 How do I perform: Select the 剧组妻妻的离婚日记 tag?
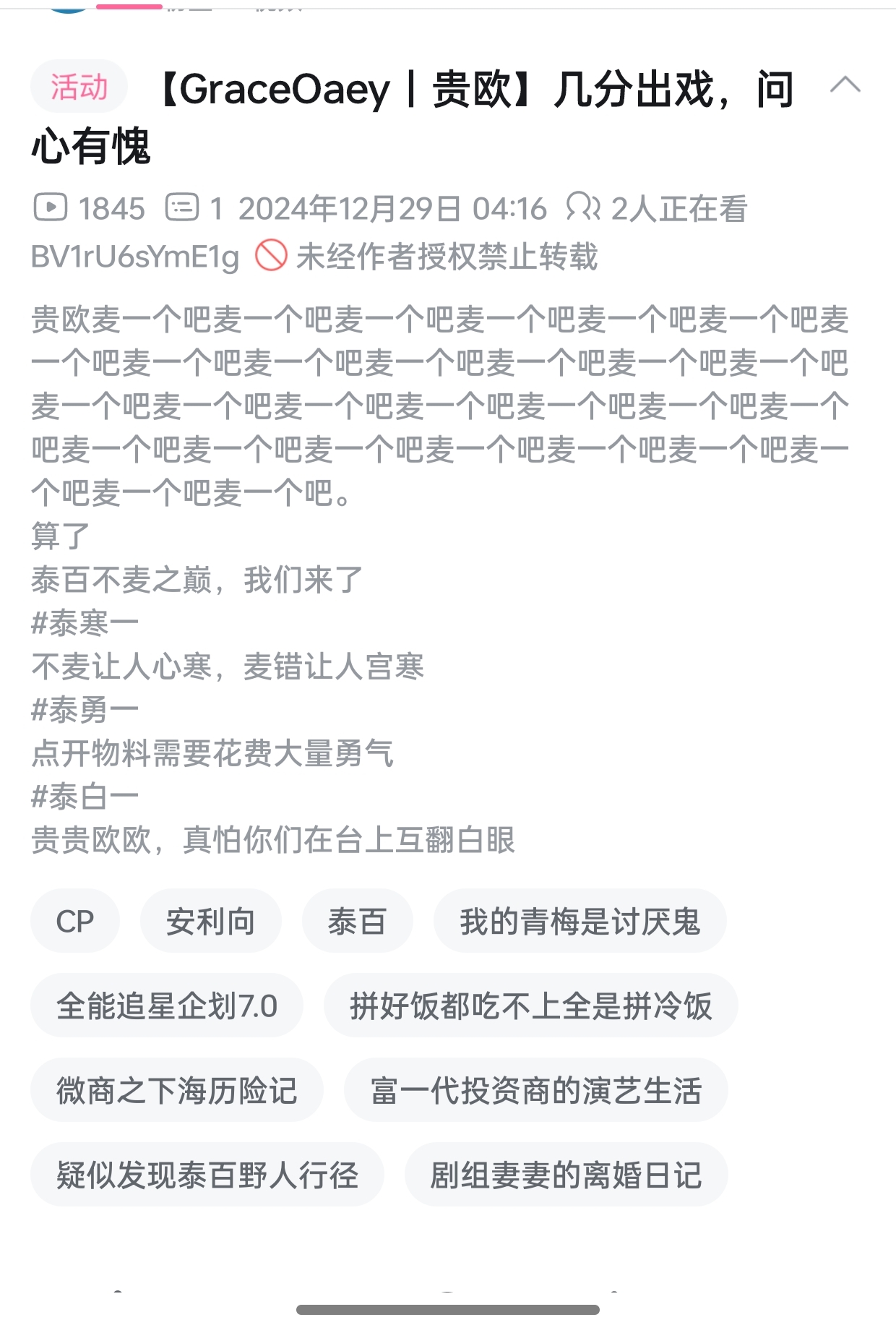pos(567,1175)
